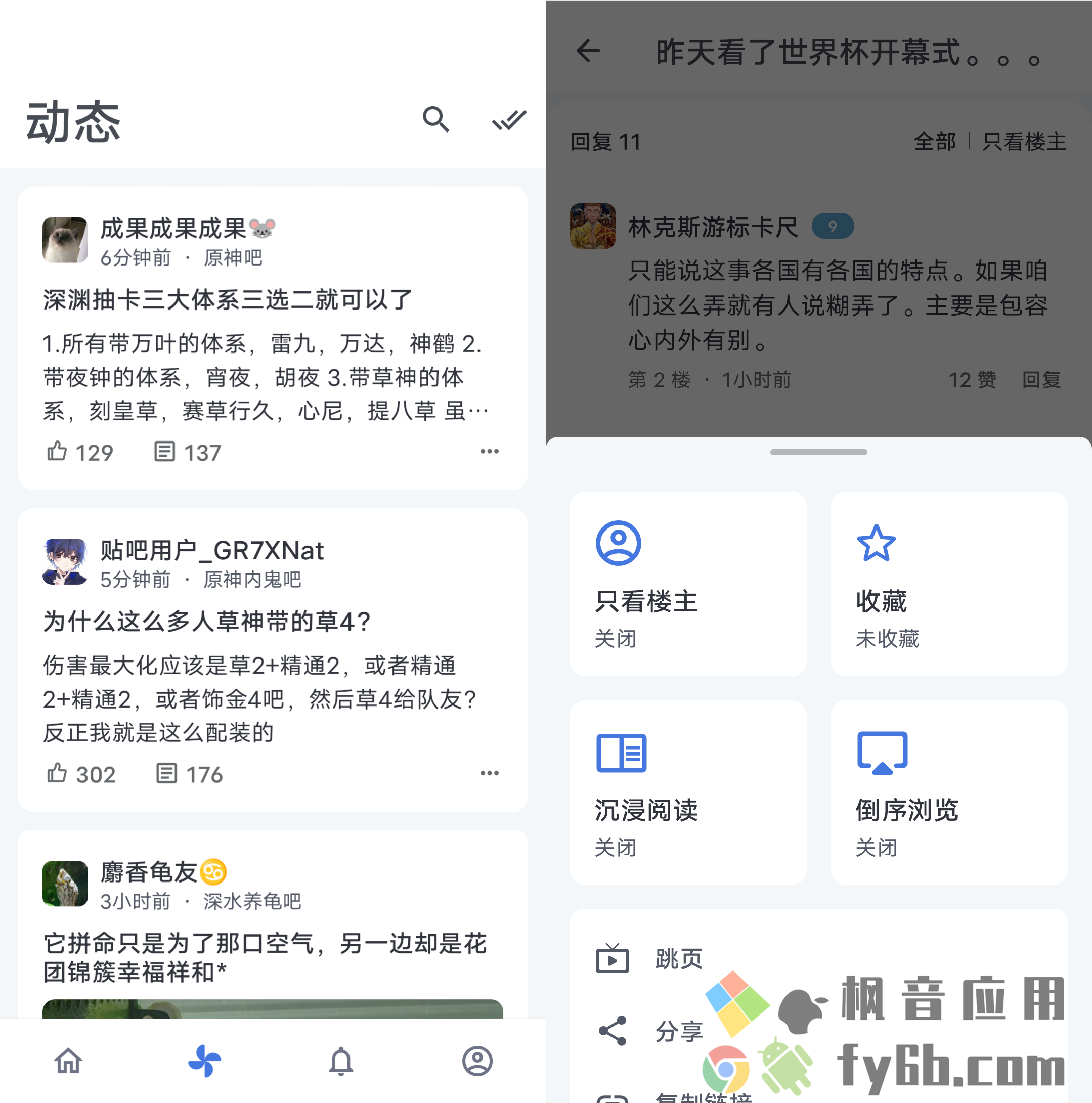Open the post 为什么这么多人草神带的草4?

point(207,621)
